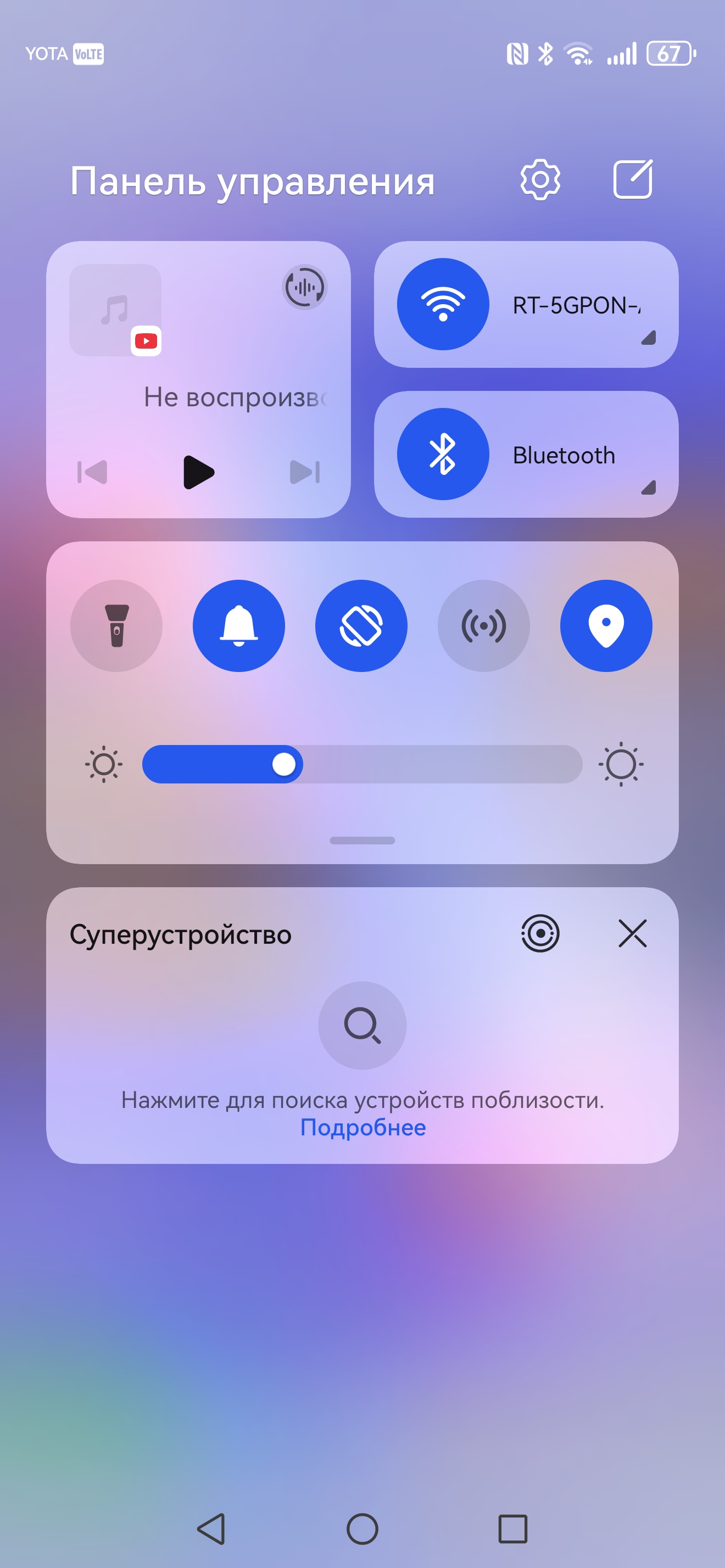Disable Bluetooth with the round toggle

pyautogui.click(x=443, y=454)
